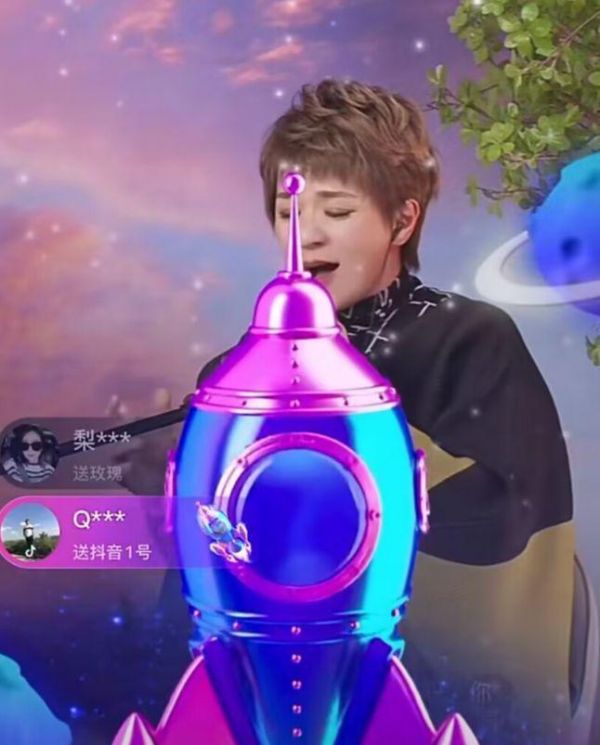Open 梨*** profile from the rose gift banner
Screen dimensions: 600x745
pos(29,453)
